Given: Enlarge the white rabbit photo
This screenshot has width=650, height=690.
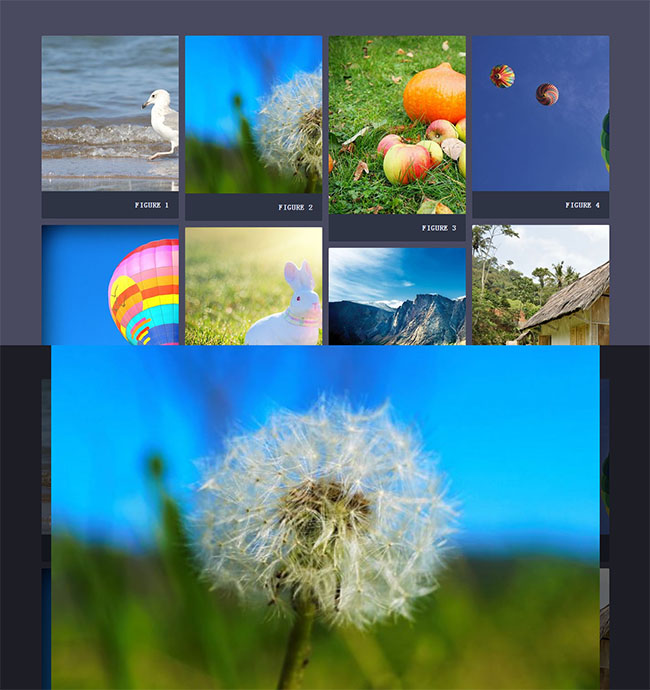Looking at the screenshot, I should (x=253, y=286).
